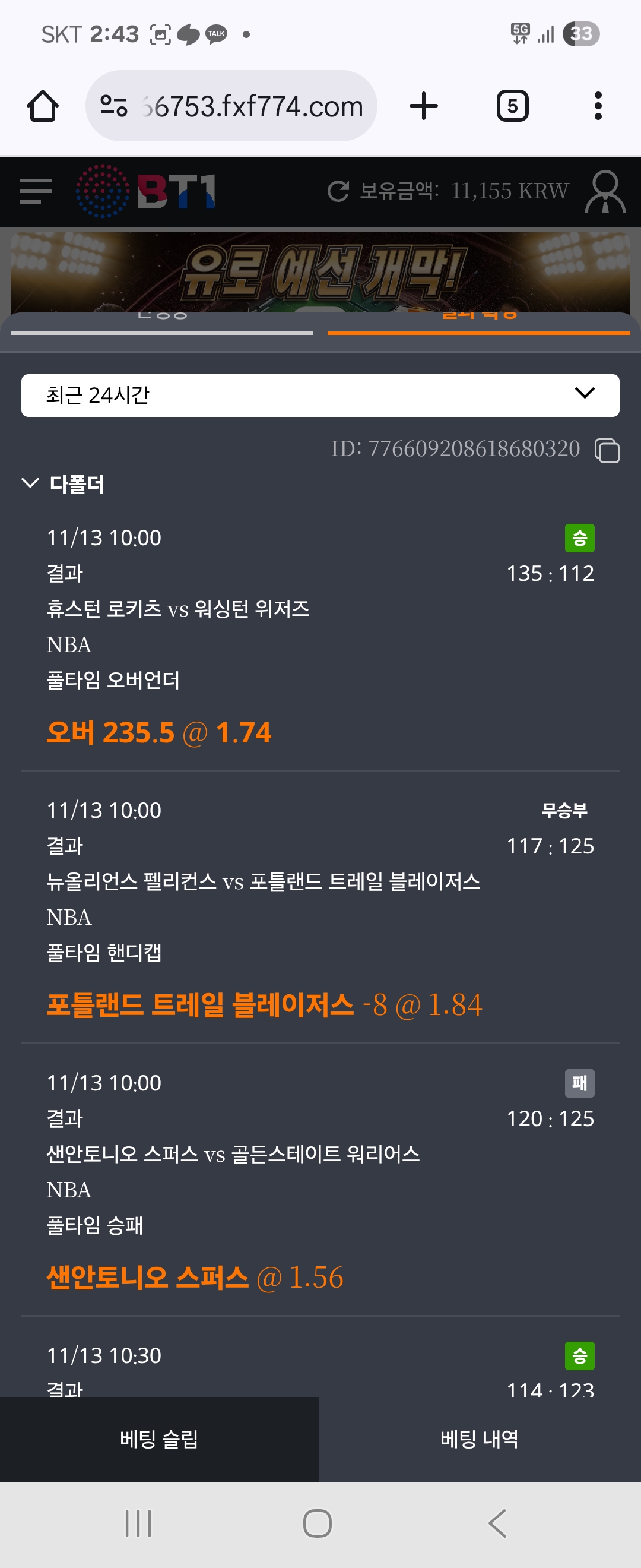Open the user account profile icon

(605, 191)
